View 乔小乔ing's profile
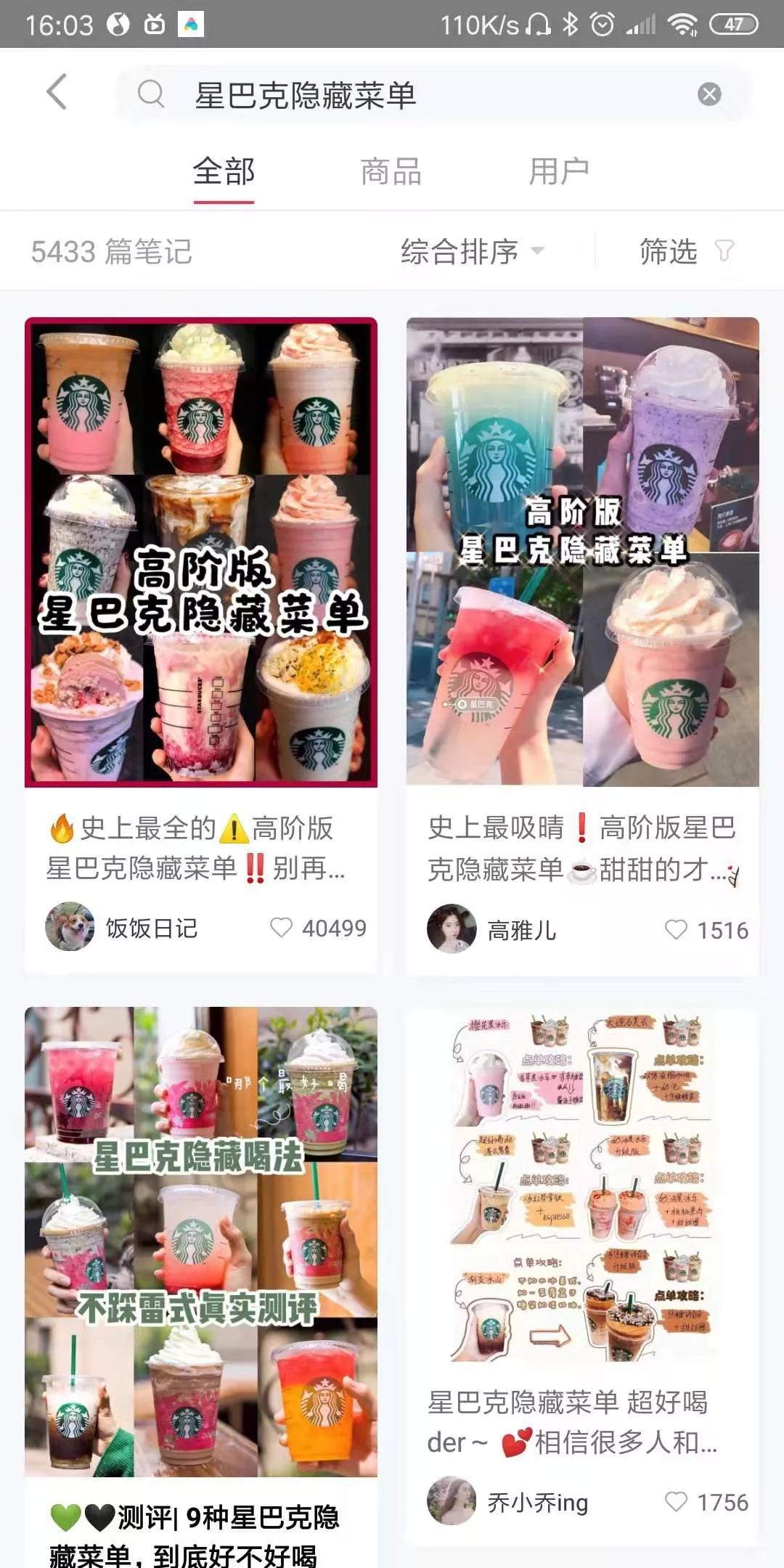784x1568 pixels. 452,1501
